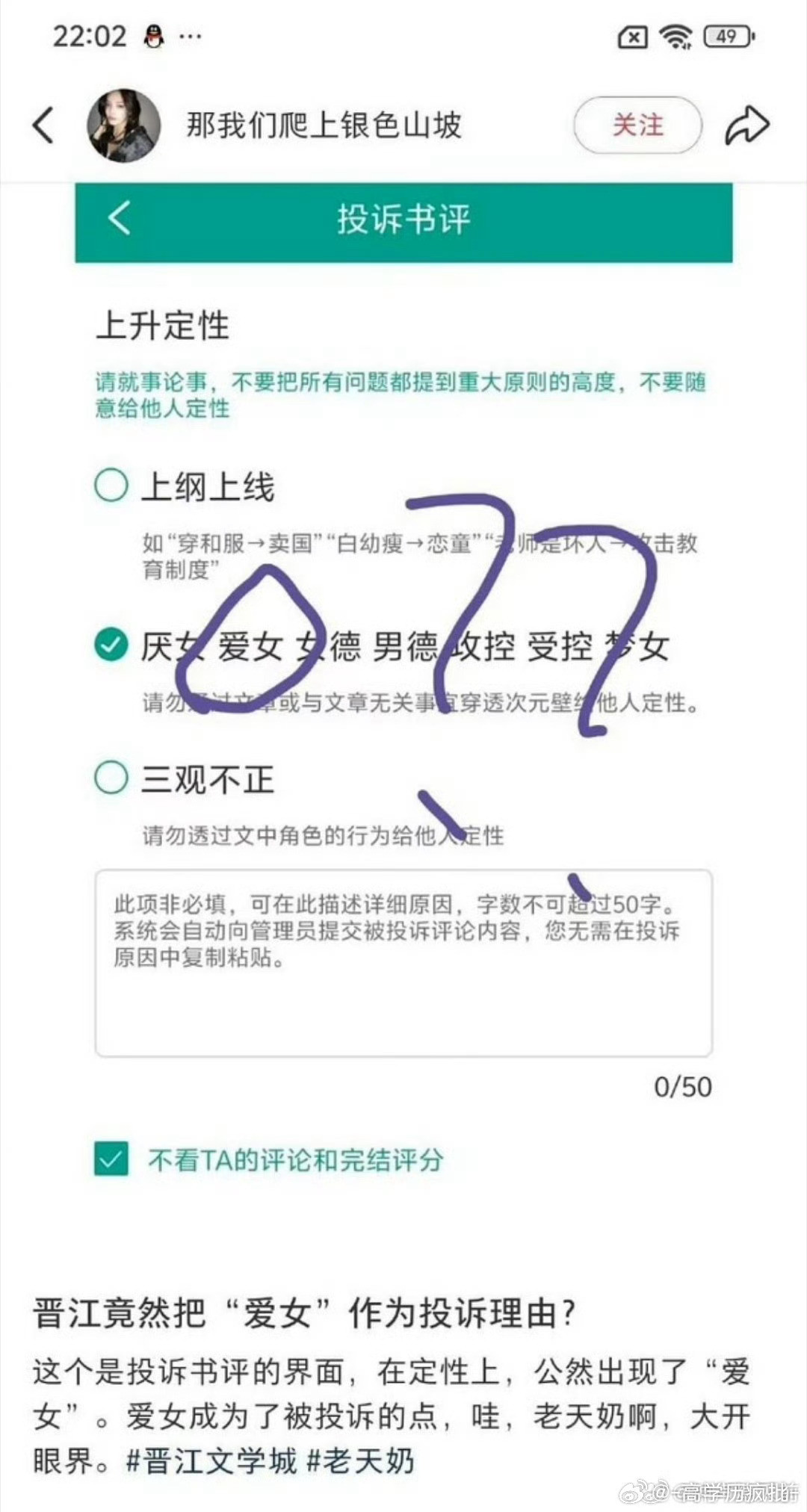Open QQ via the penguin status bar icon
This screenshot has height=1512, width=807.
(x=152, y=36)
